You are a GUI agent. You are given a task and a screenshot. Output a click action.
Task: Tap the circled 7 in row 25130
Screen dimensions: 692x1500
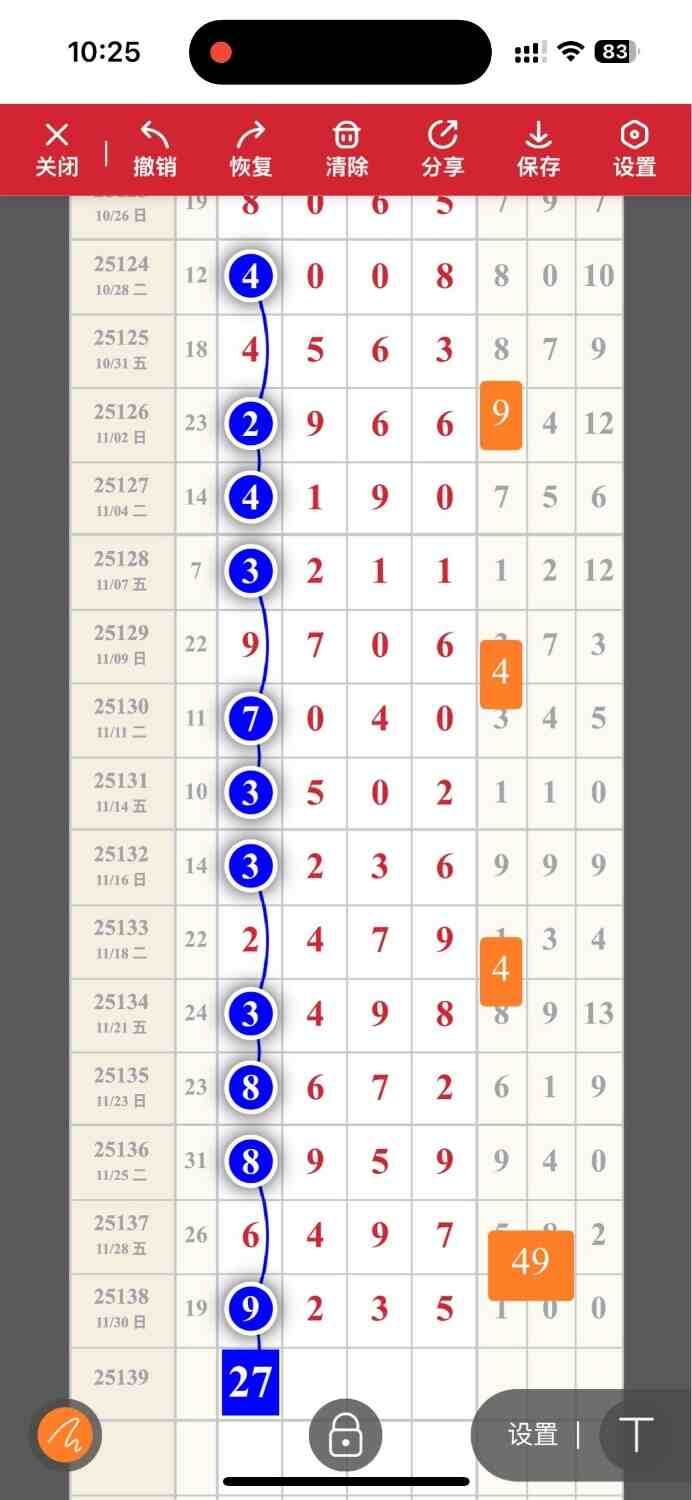pyautogui.click(x=250, y=718)
